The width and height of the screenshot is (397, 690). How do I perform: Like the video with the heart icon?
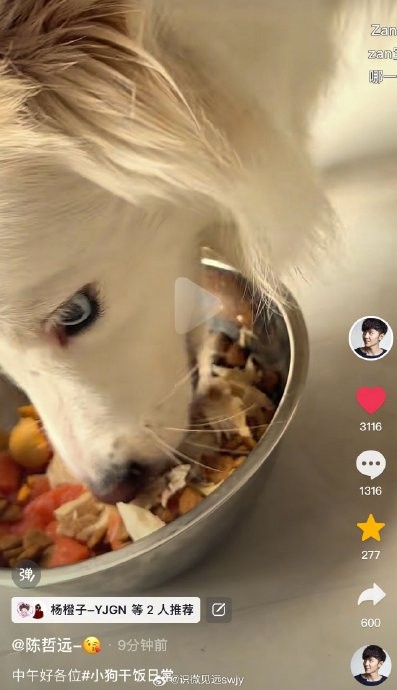(371, 400)
